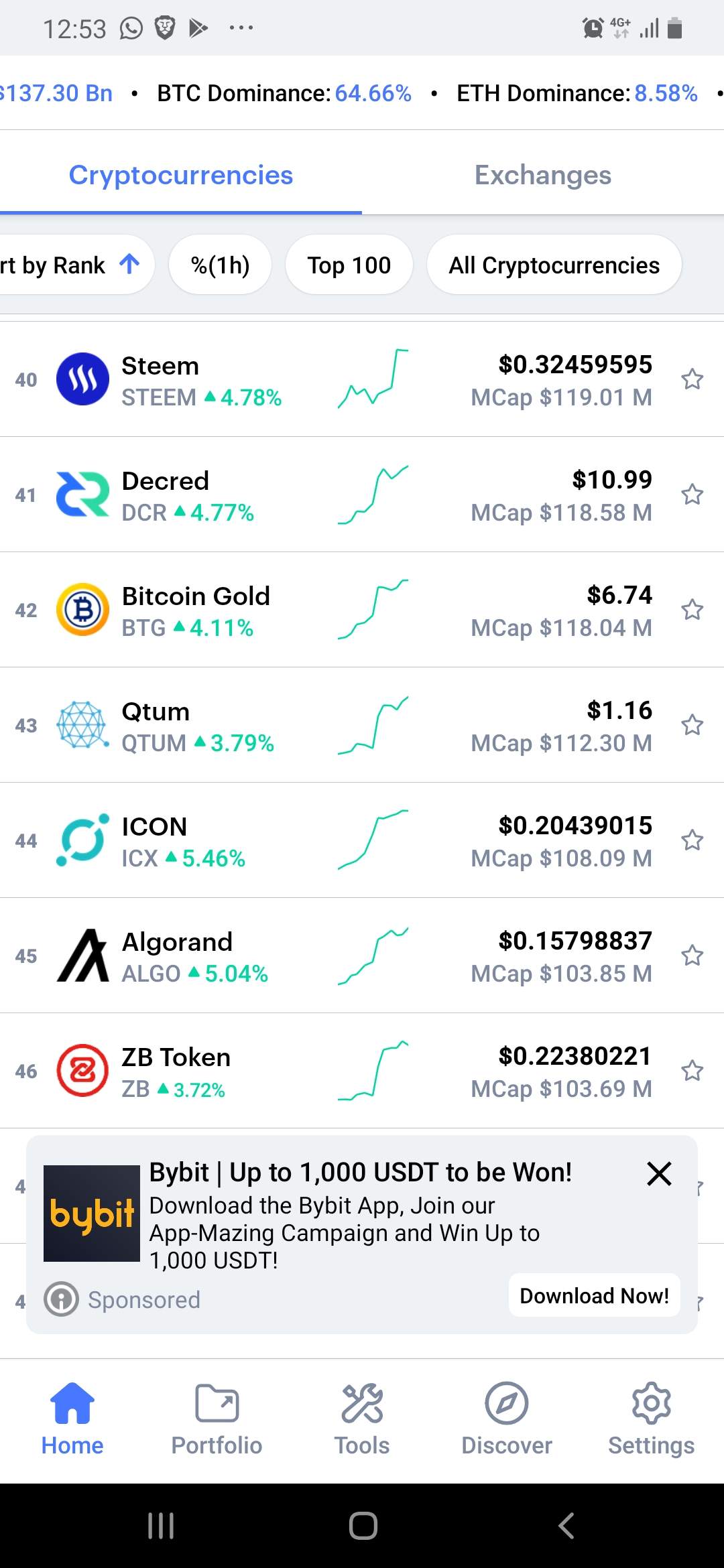View the ICON price sparkline chart
Screen dimensions: 724x1568
coord(373,840)
